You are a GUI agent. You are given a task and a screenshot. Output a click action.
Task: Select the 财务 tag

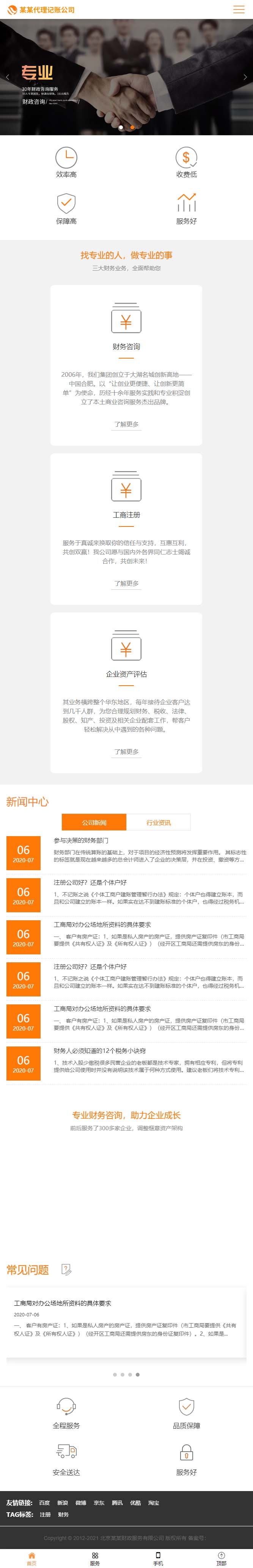(63, 1515)
